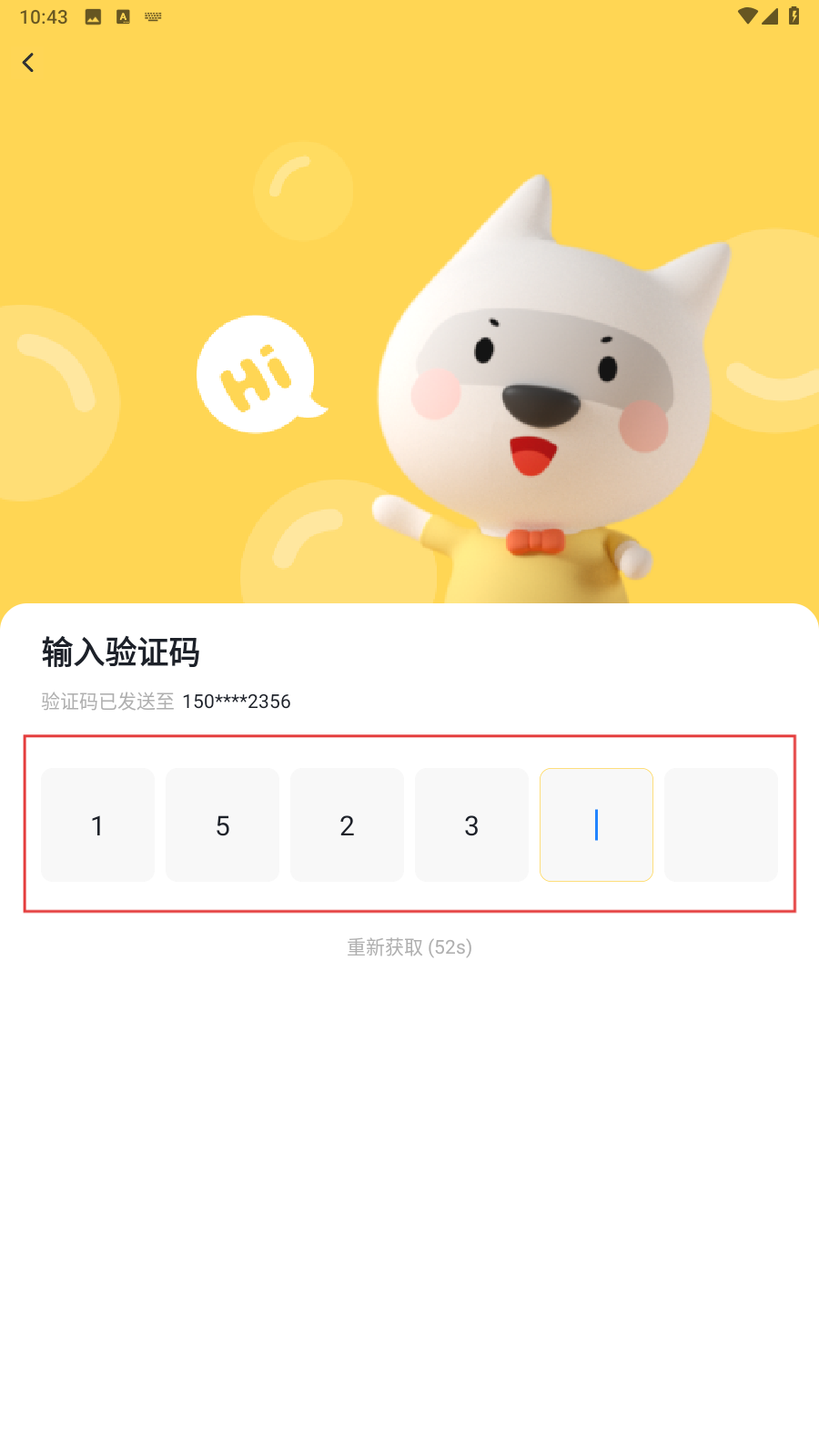Focus the fifth code box with cursor
Image resolution: width=819 pixels, height=1456 pixels.
tap(596, 824)
